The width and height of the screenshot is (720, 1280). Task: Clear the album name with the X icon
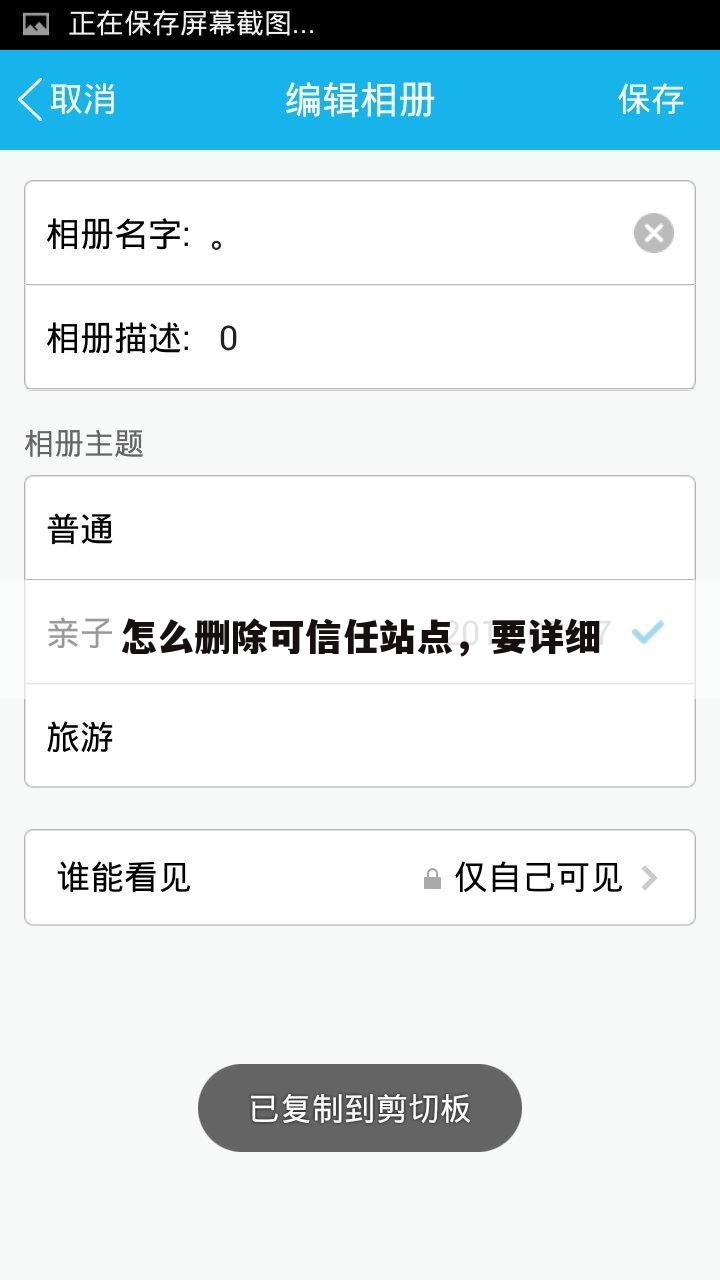point(652,233)
